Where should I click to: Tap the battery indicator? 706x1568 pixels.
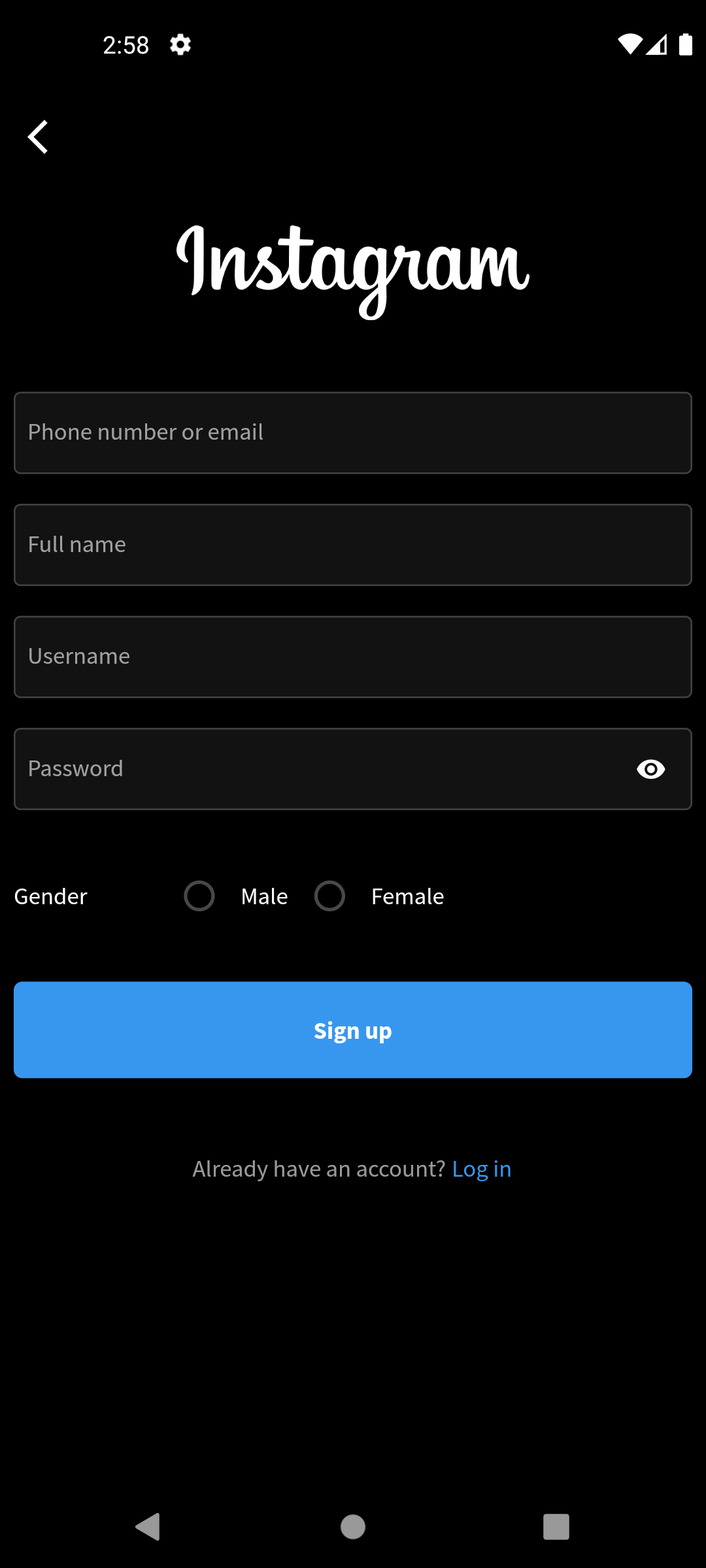[x=687, y=44]
